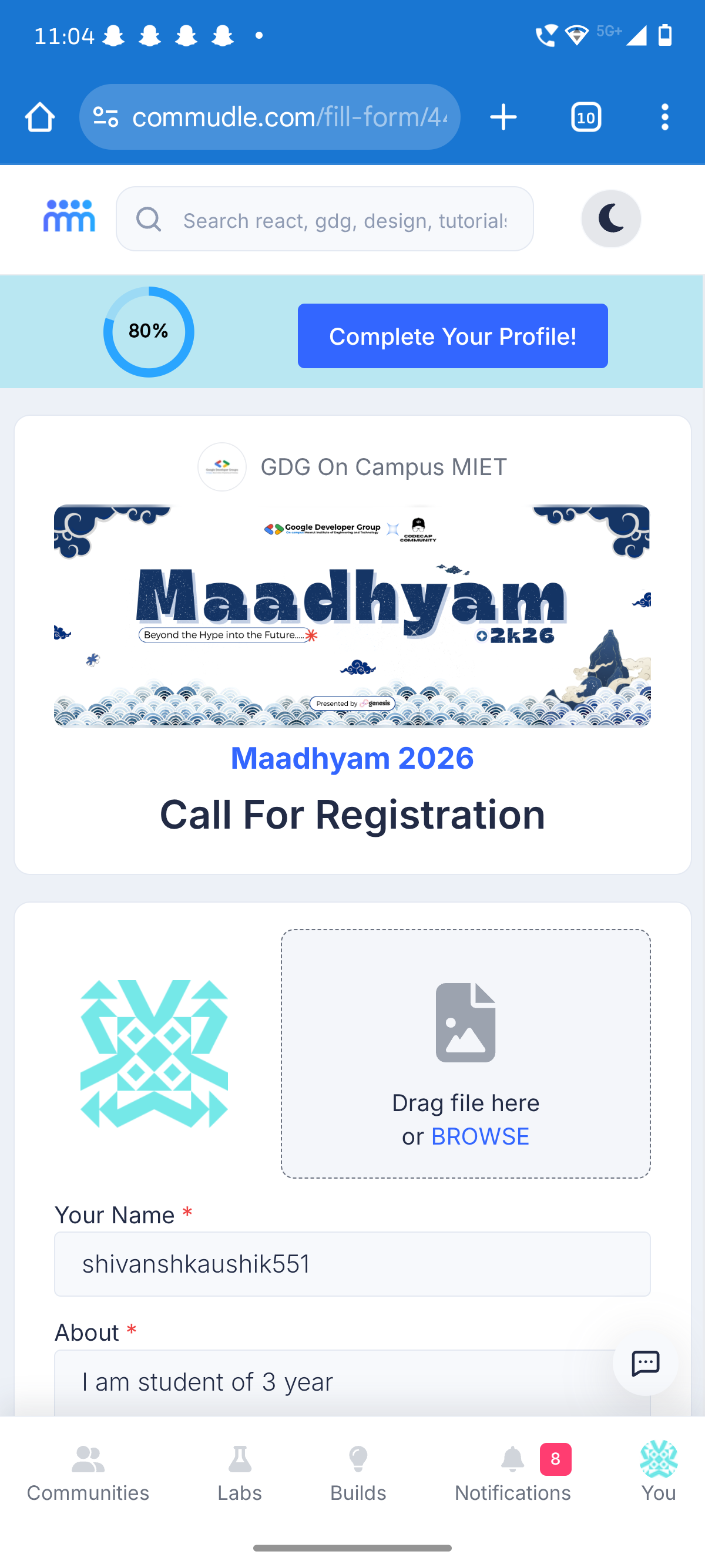Open the tab switcher showing 10 tabs
This screenshot has height=1568, width=705.
tap(586, 117)
